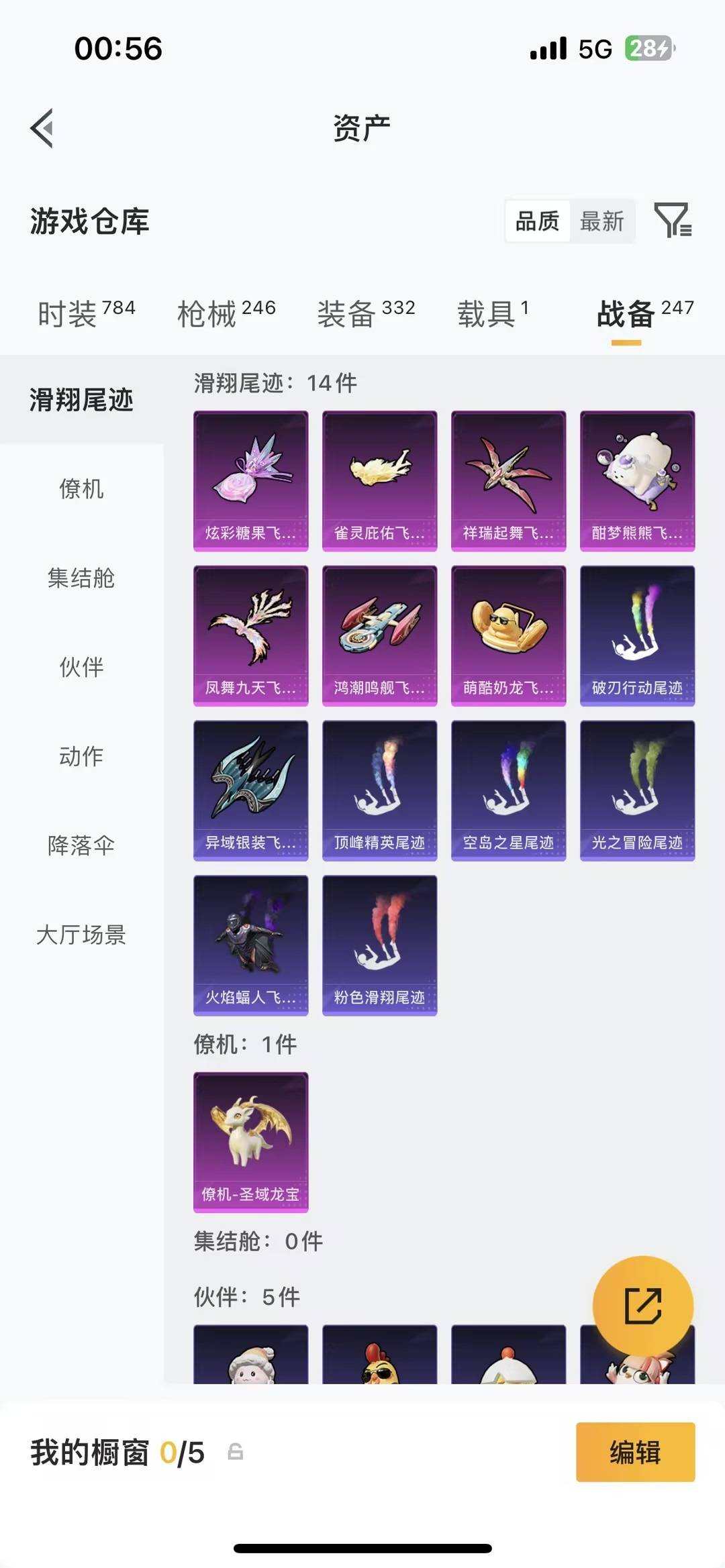725x1568 pixels.
Task: Open the 降落伞 category in sidebar
Action: click(81, 845)
